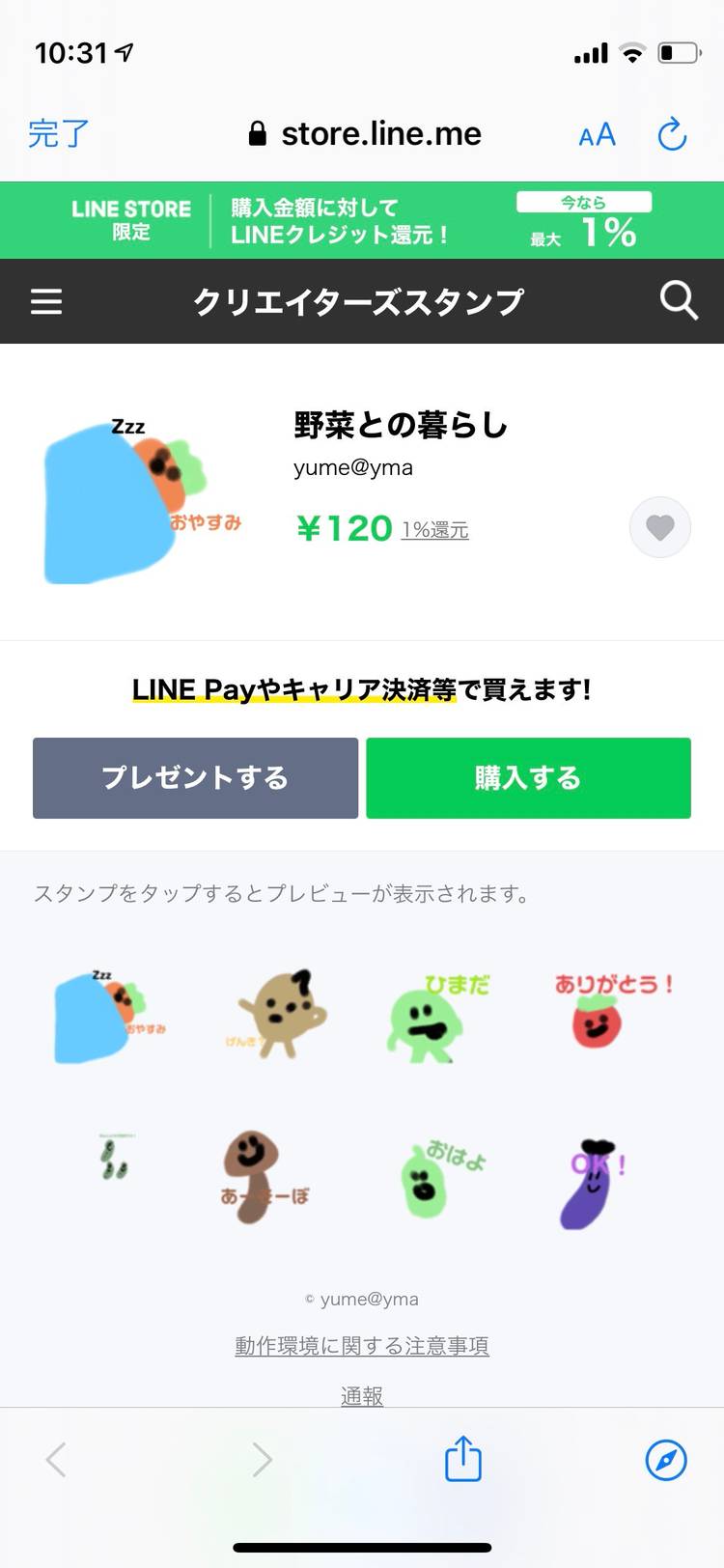Image resolution: width=724 pixels, height=1568 pixels.
Task: Open the AA text size options
Action: (x=597, y=134)
